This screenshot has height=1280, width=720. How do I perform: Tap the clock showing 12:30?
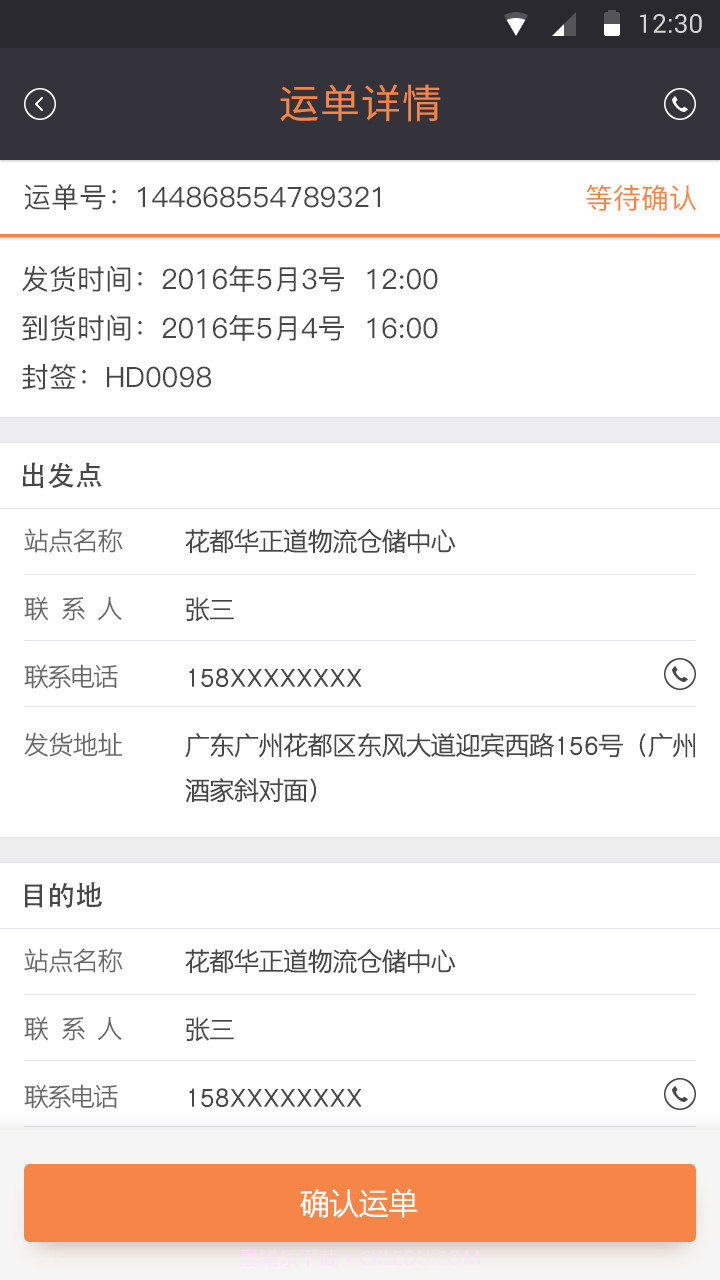672,23
